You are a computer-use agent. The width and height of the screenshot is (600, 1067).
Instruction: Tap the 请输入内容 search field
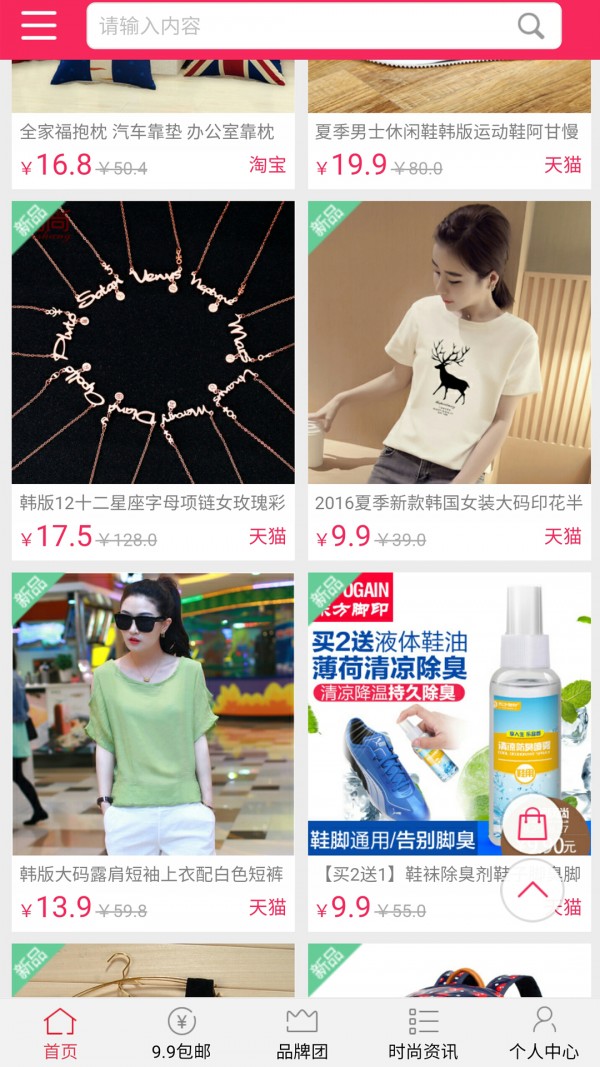click(x=300, y=26)
